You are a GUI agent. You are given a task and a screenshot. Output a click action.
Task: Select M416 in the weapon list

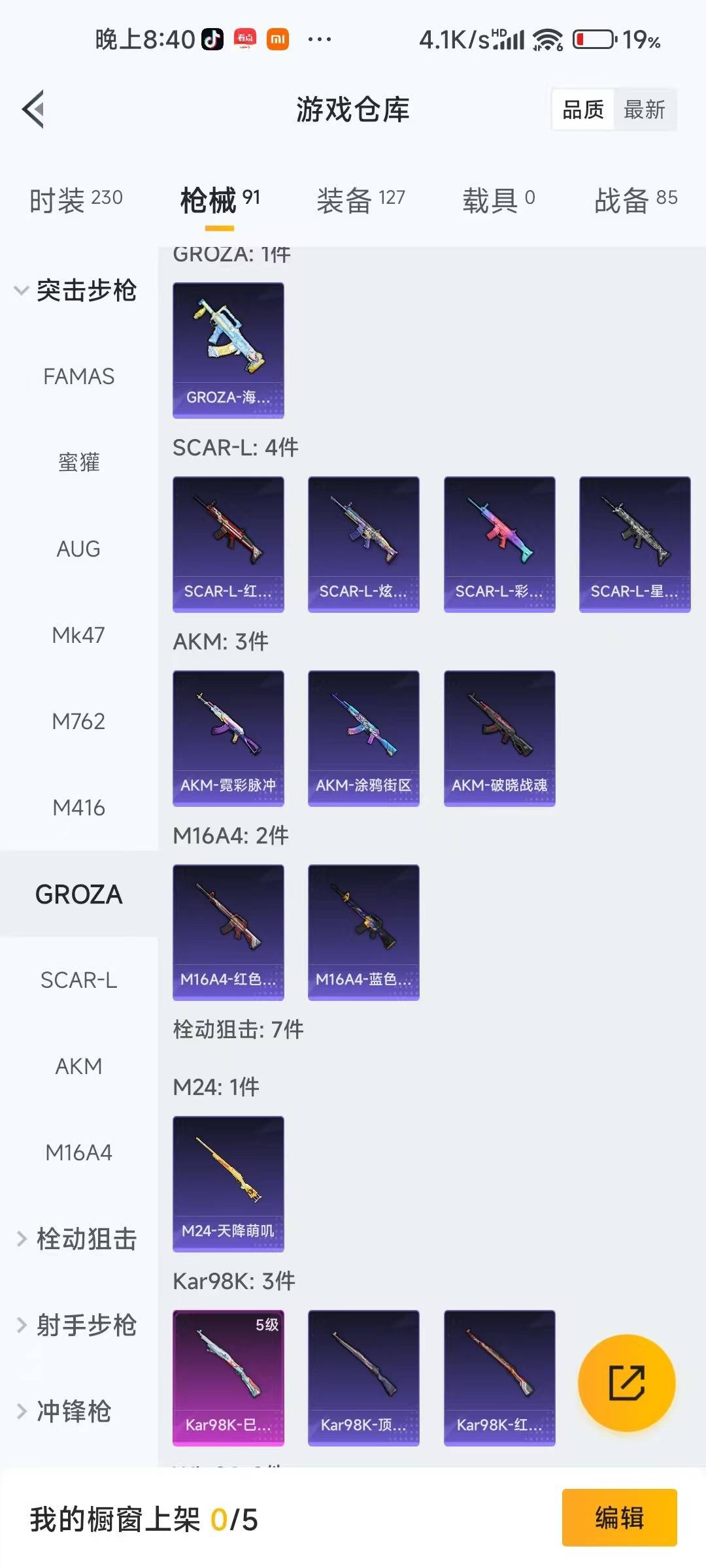point(78,808)
